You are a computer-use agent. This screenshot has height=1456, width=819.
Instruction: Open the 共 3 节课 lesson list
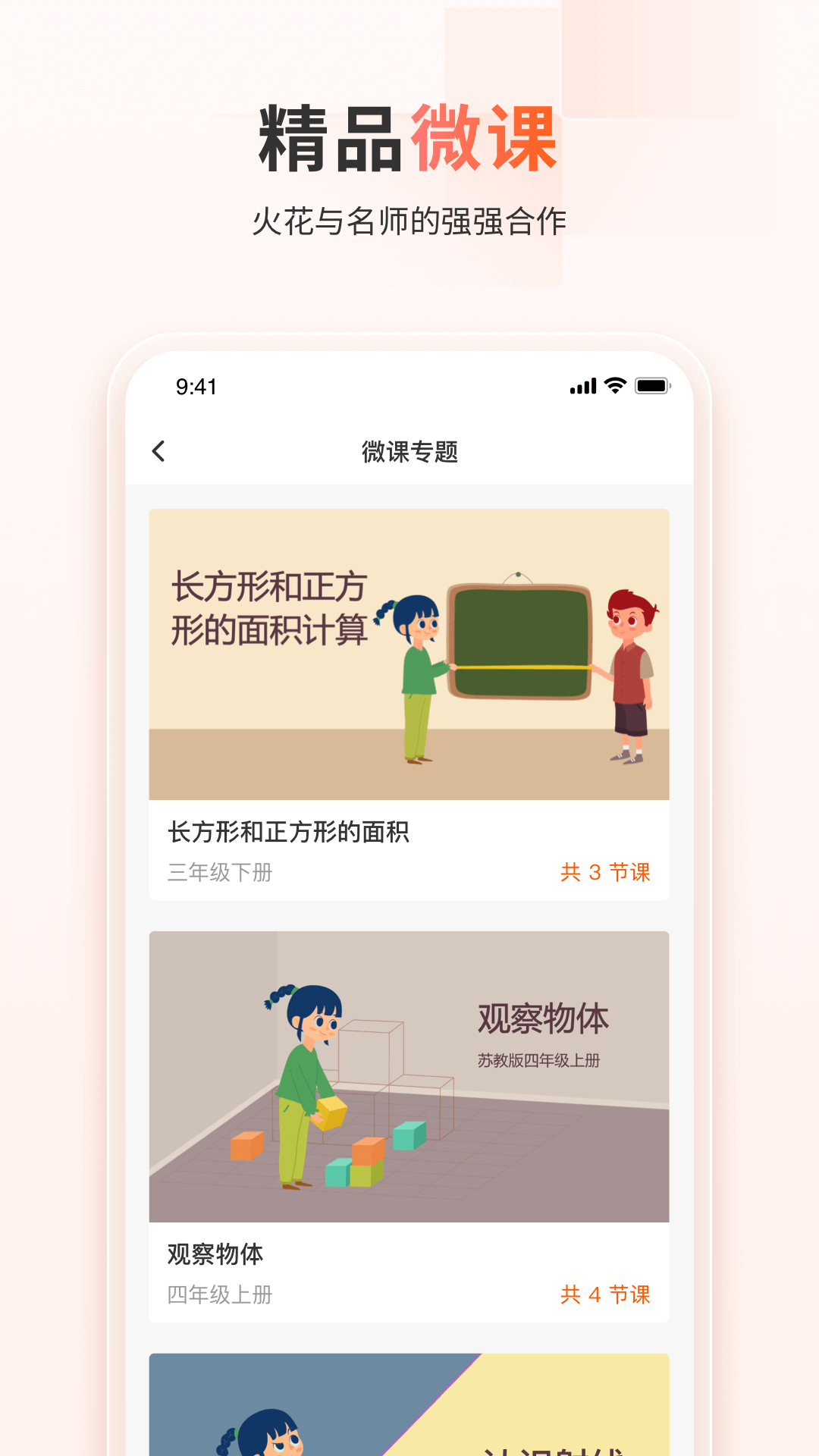click(x=604, y=873)
